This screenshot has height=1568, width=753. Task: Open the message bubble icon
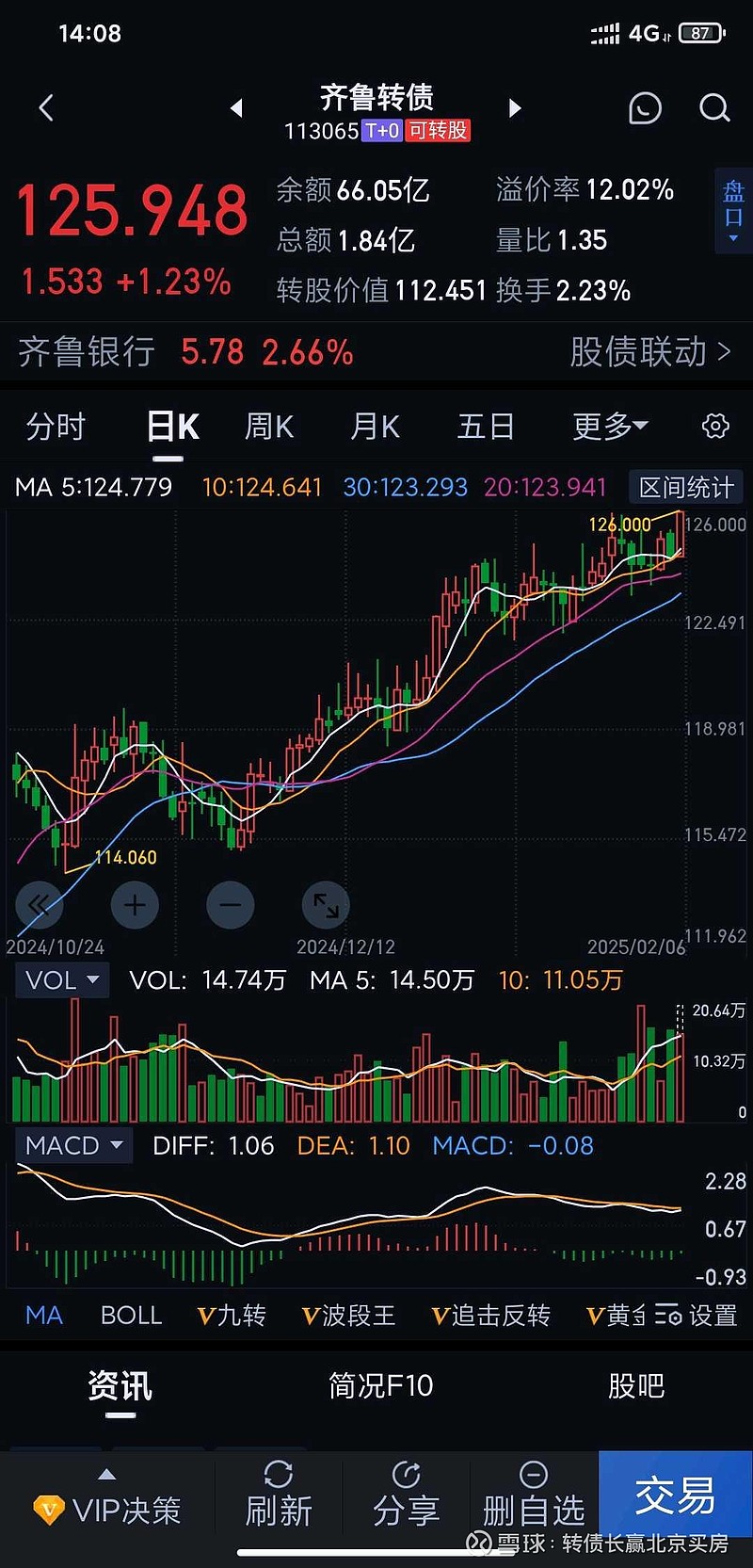[x=645, y=108]
